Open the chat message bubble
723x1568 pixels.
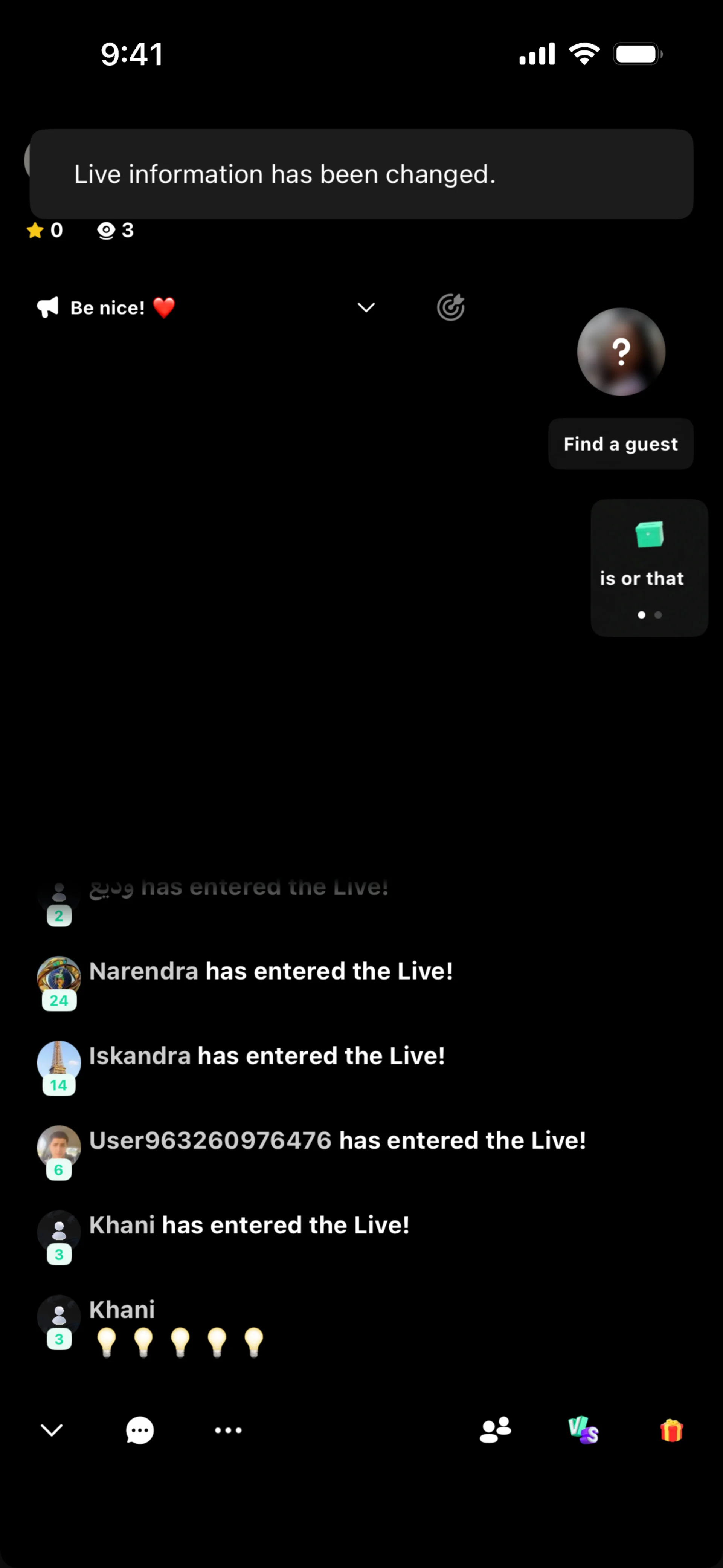coord(140,1430)
